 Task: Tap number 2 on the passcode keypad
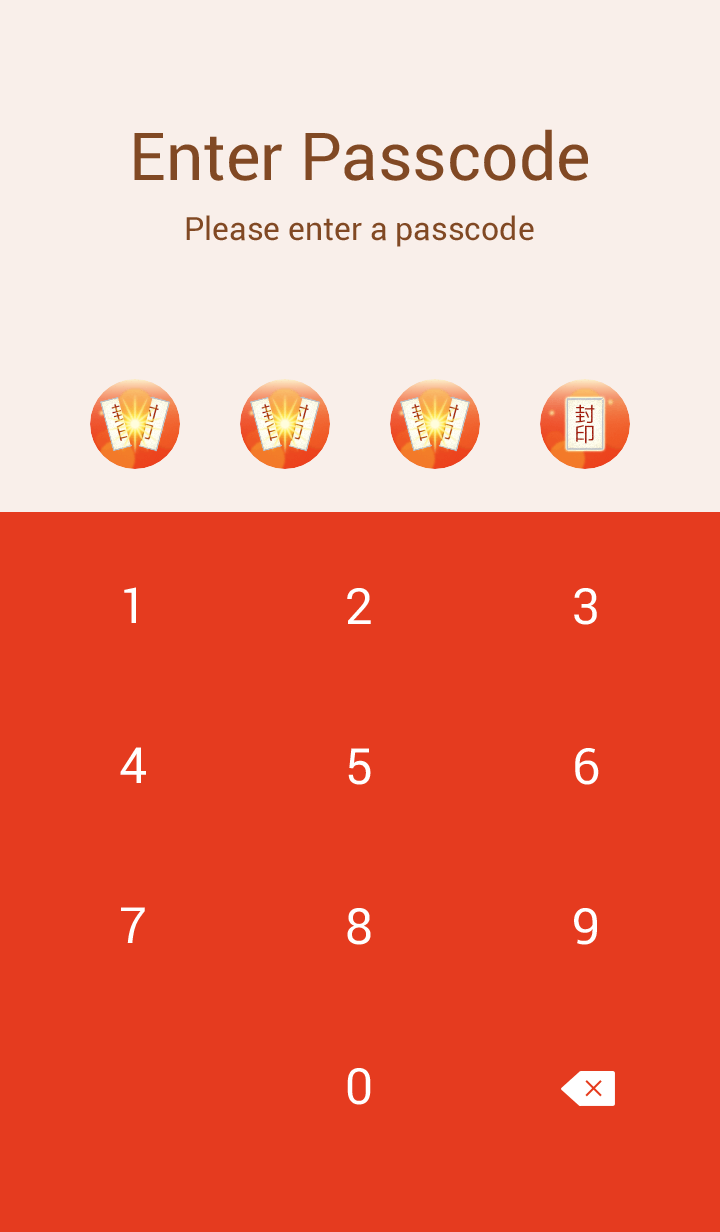(359, 607)
